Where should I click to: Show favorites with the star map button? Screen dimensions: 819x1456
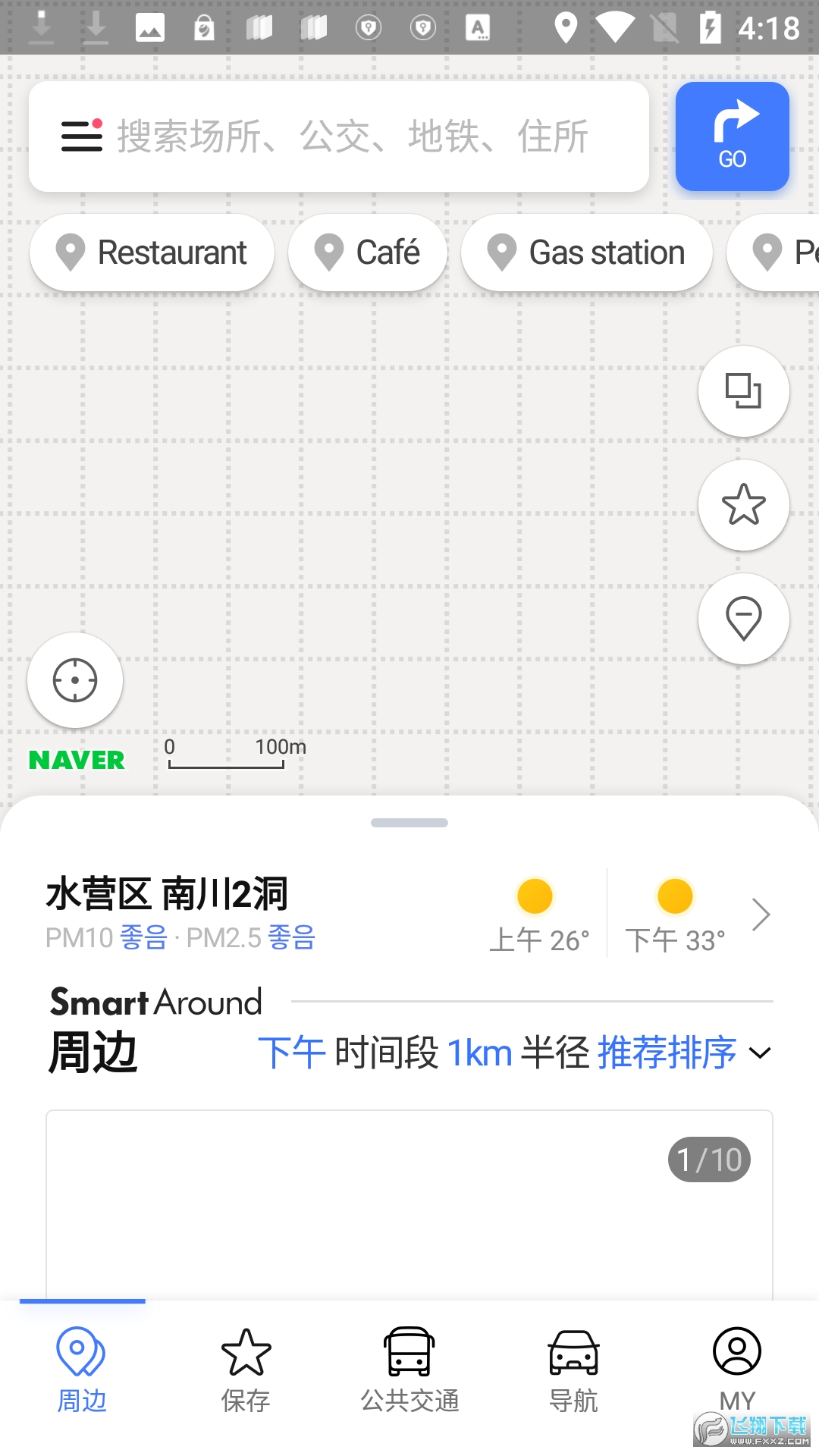[743, 505]
